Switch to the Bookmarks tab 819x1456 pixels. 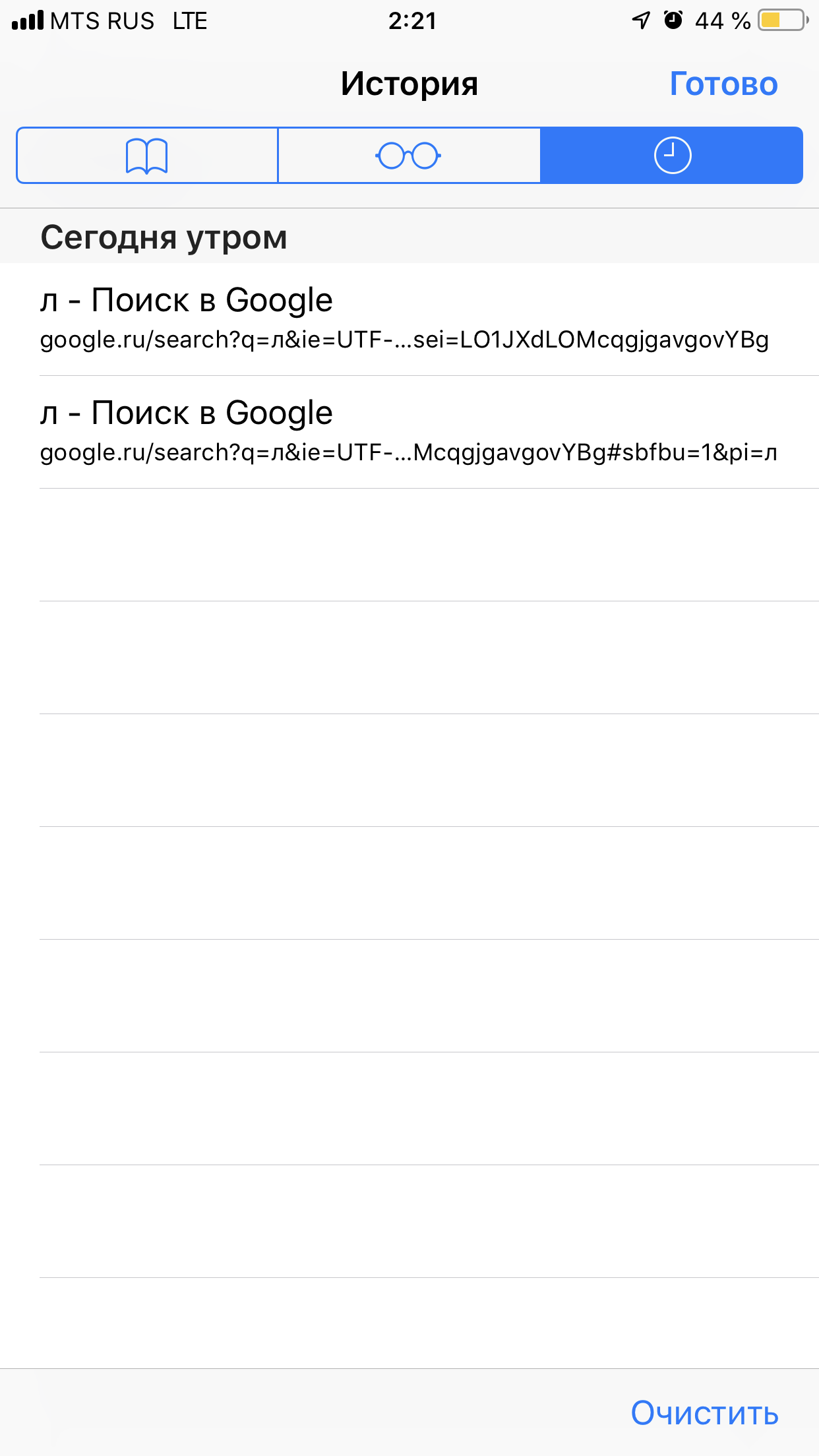pos(146,156)
